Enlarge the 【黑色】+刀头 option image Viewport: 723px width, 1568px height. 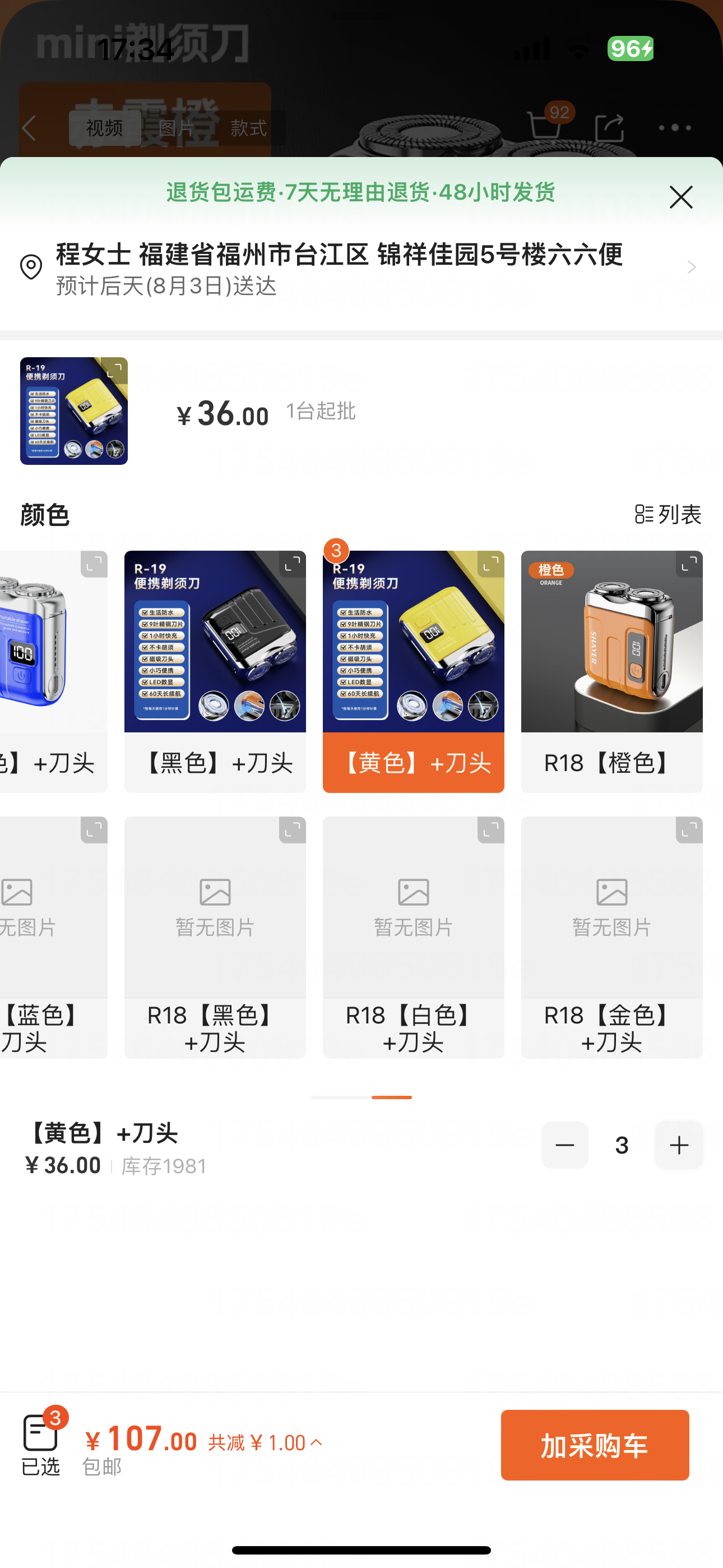point(292,564)
